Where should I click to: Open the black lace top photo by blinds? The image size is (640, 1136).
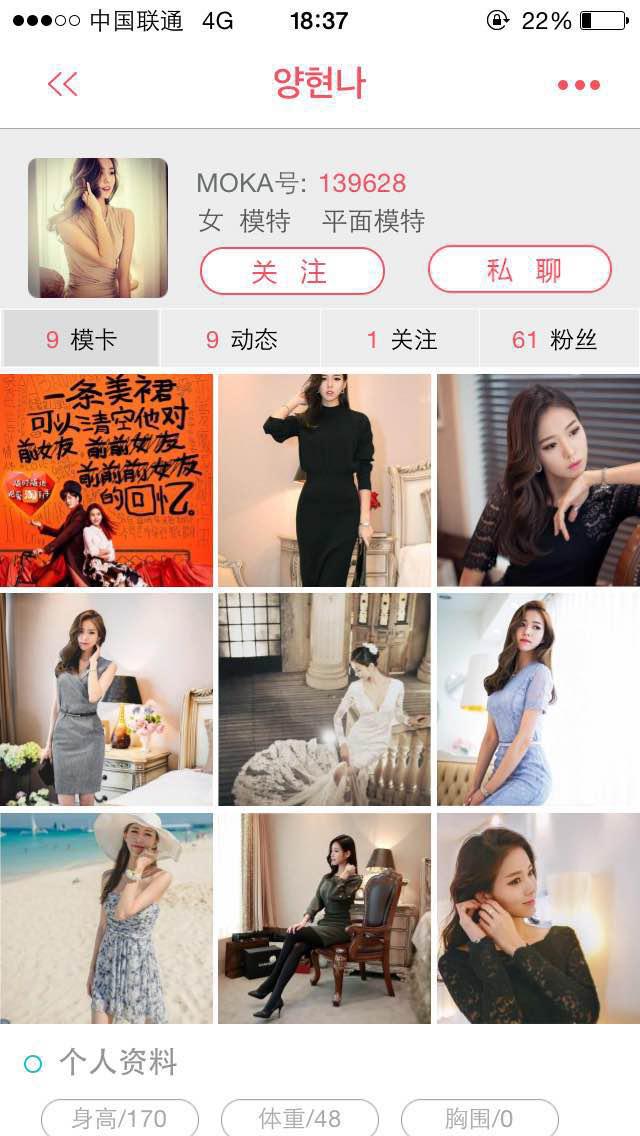[538, 480]
